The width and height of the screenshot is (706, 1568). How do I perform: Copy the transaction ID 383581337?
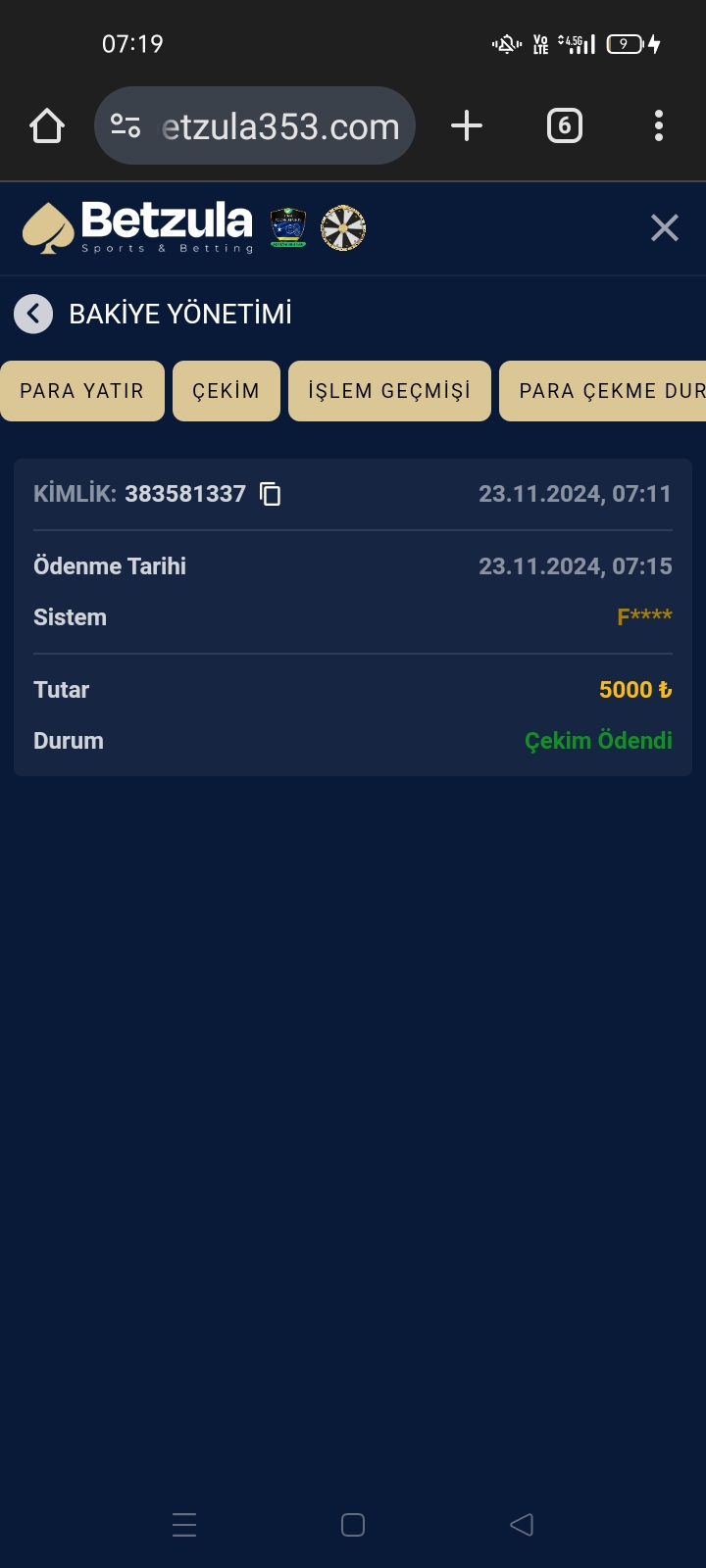(x=271, y=494)
